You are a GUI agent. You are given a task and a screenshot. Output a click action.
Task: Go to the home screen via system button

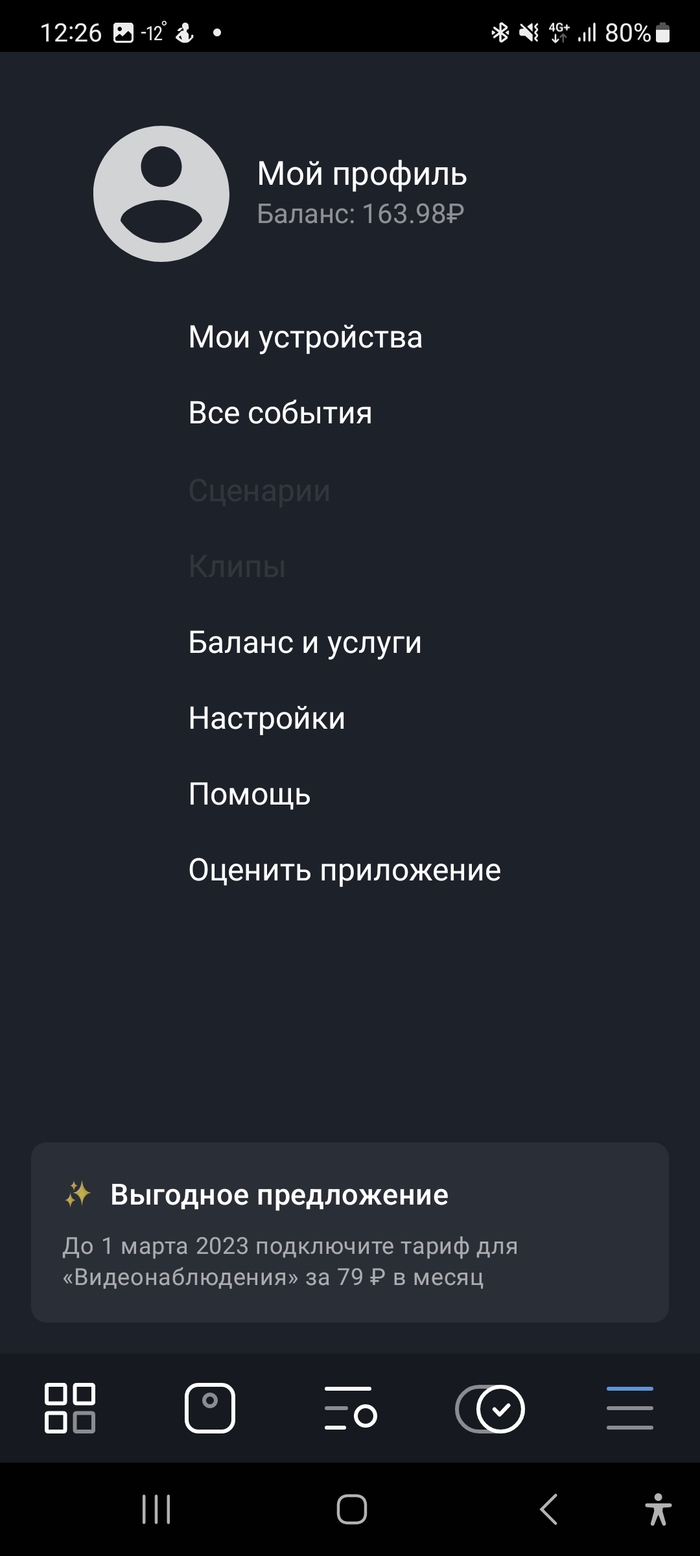pos(351,1509)
